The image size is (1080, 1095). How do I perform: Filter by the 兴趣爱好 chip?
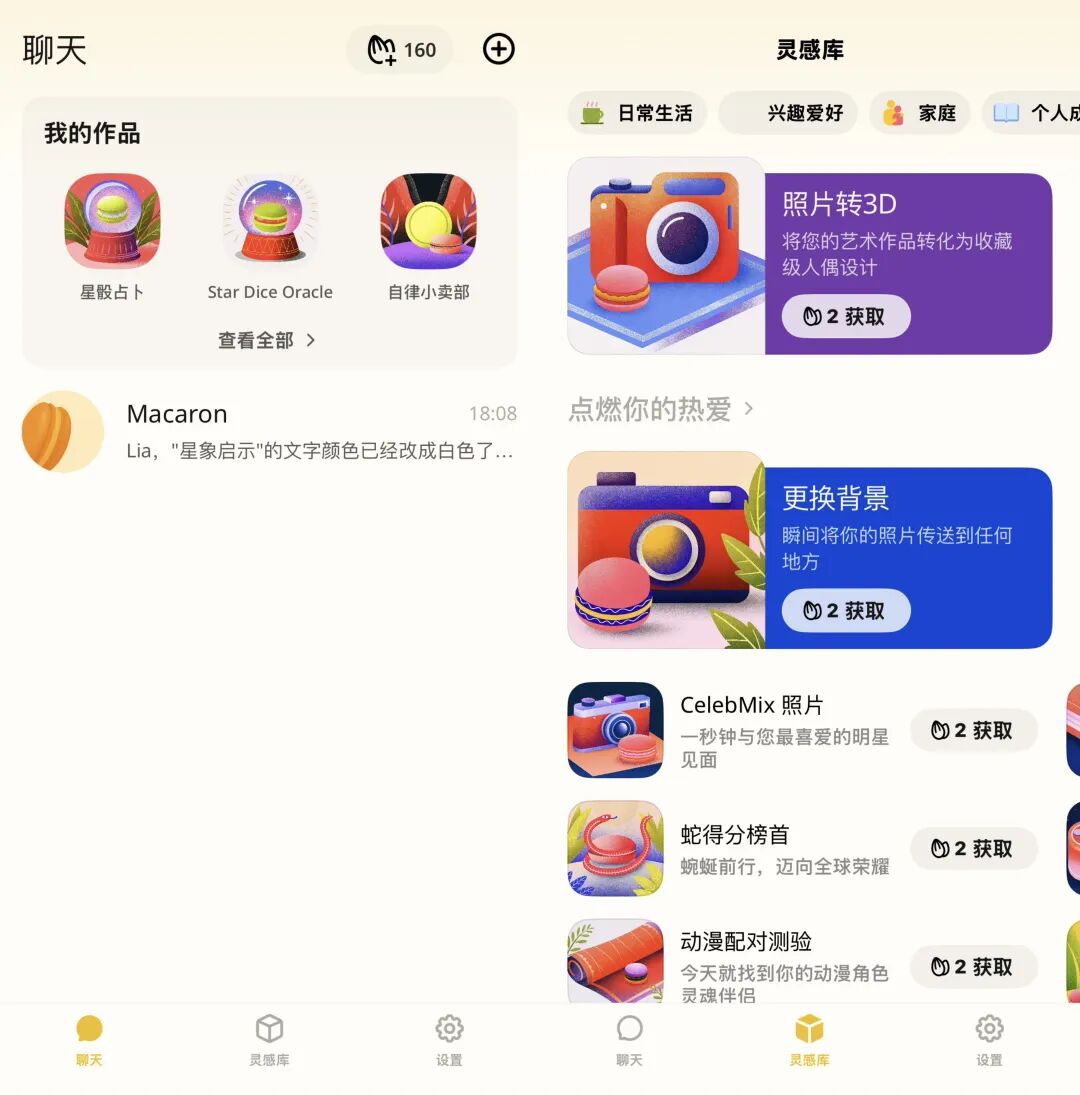[x=788, y=113]
